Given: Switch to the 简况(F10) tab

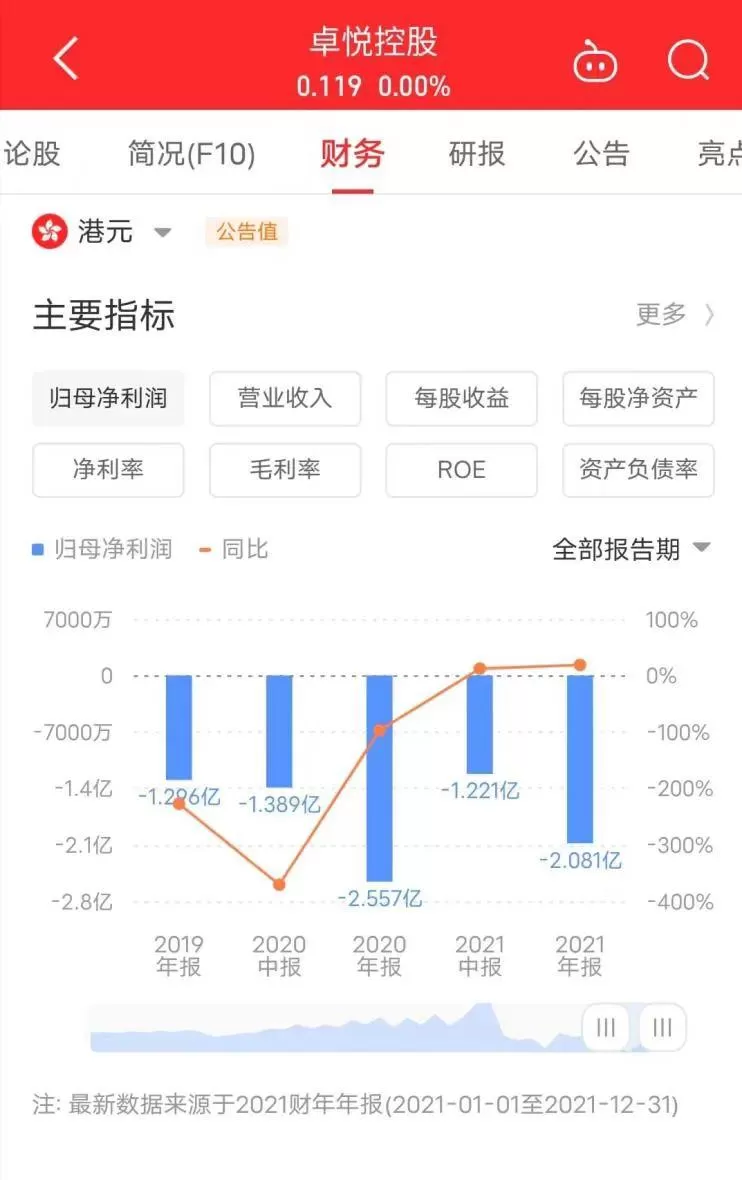Looking at the screenshot, I should (x=191, y=154).
